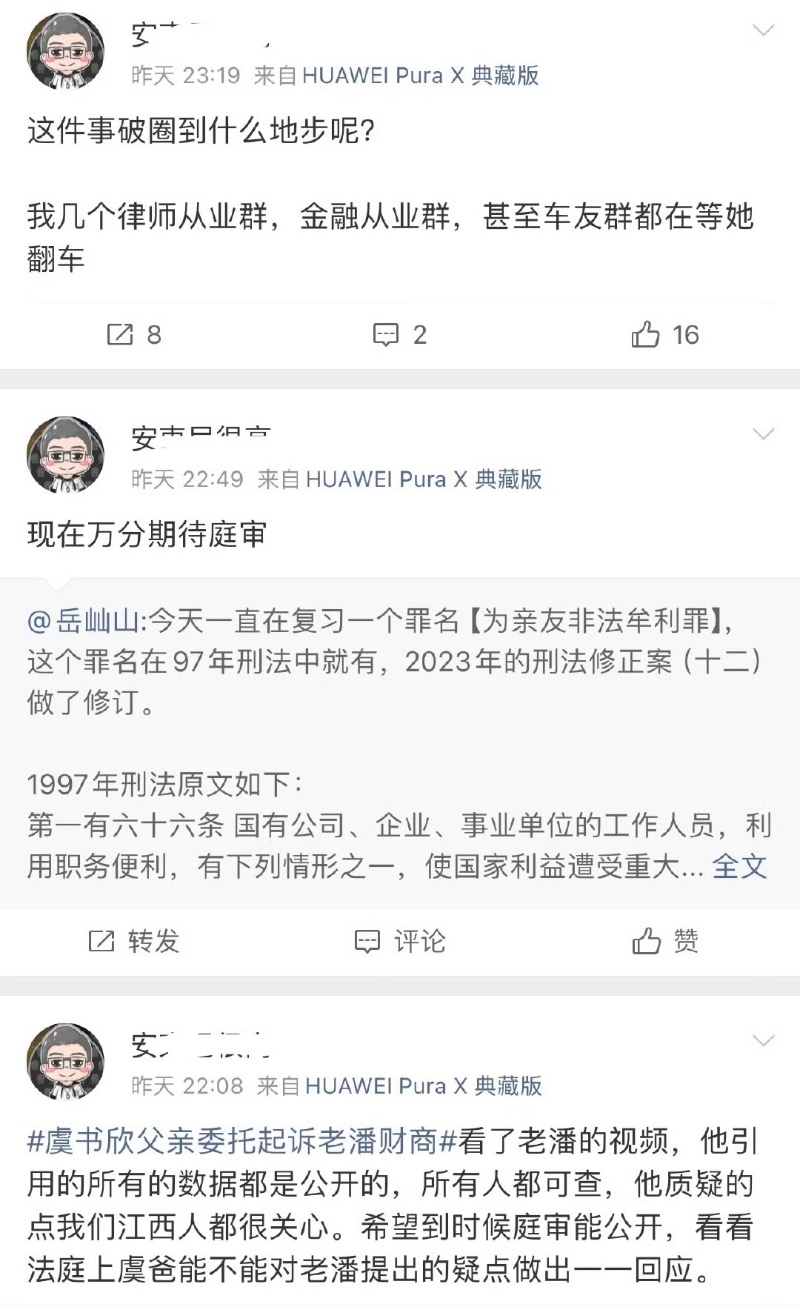The width and height of the screenshot is (800, 1307).
Task: Open options chevron on the 22:49 post
Action: (763, 433)
